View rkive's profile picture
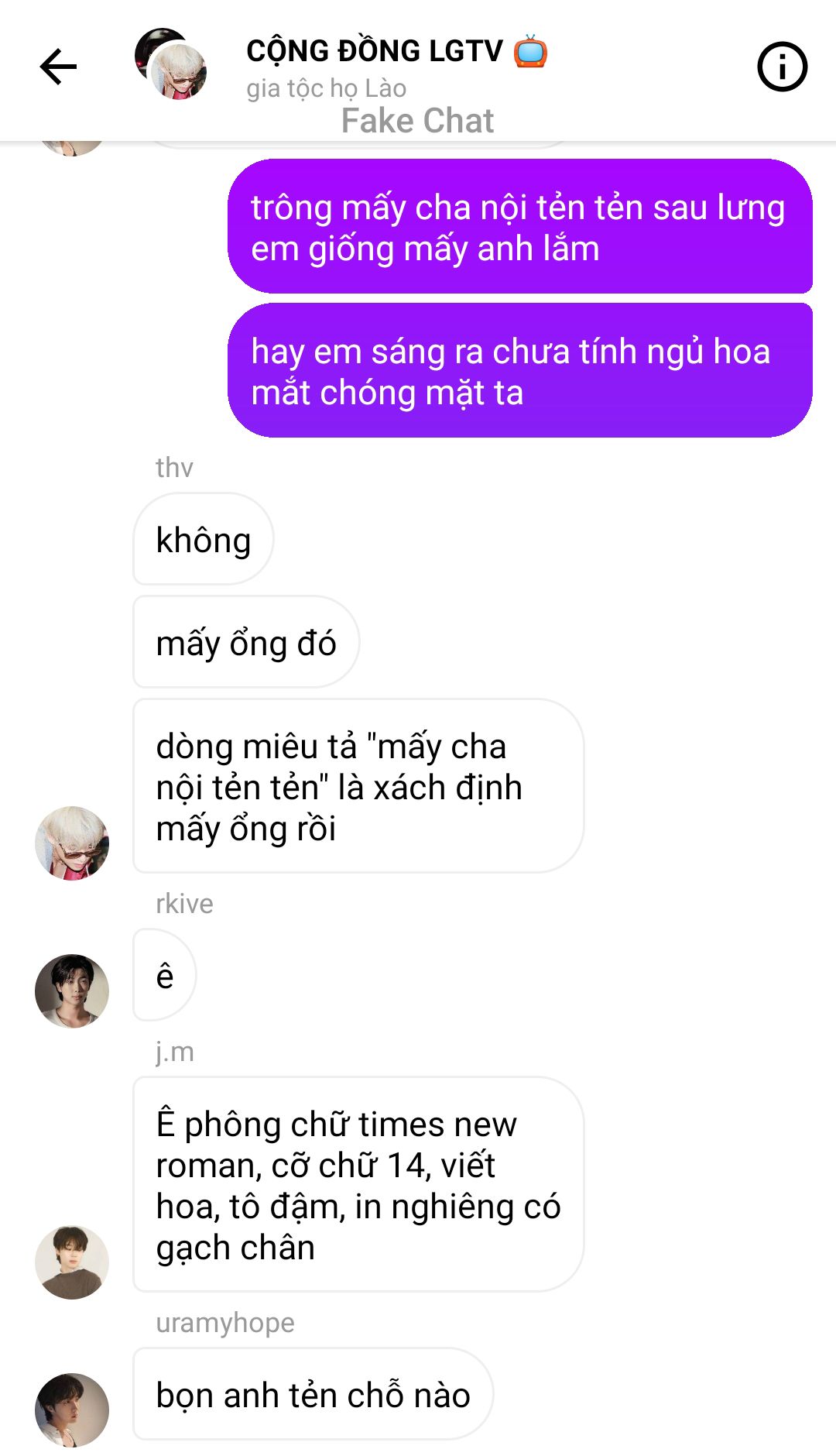Image resolution: width=836 pixels, height=1456 pixels. pos(72,991)
